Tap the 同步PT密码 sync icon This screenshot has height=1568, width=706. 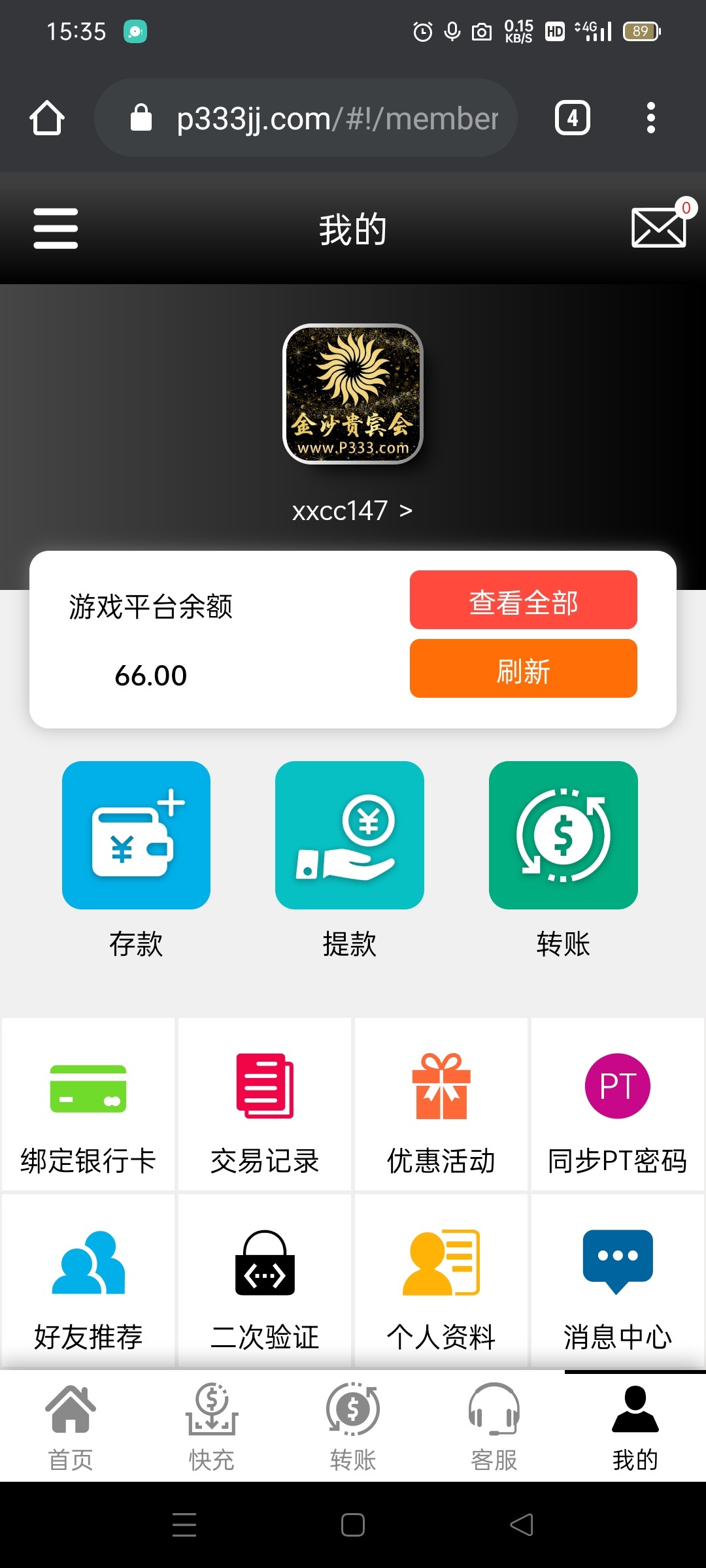point(617,1086)
